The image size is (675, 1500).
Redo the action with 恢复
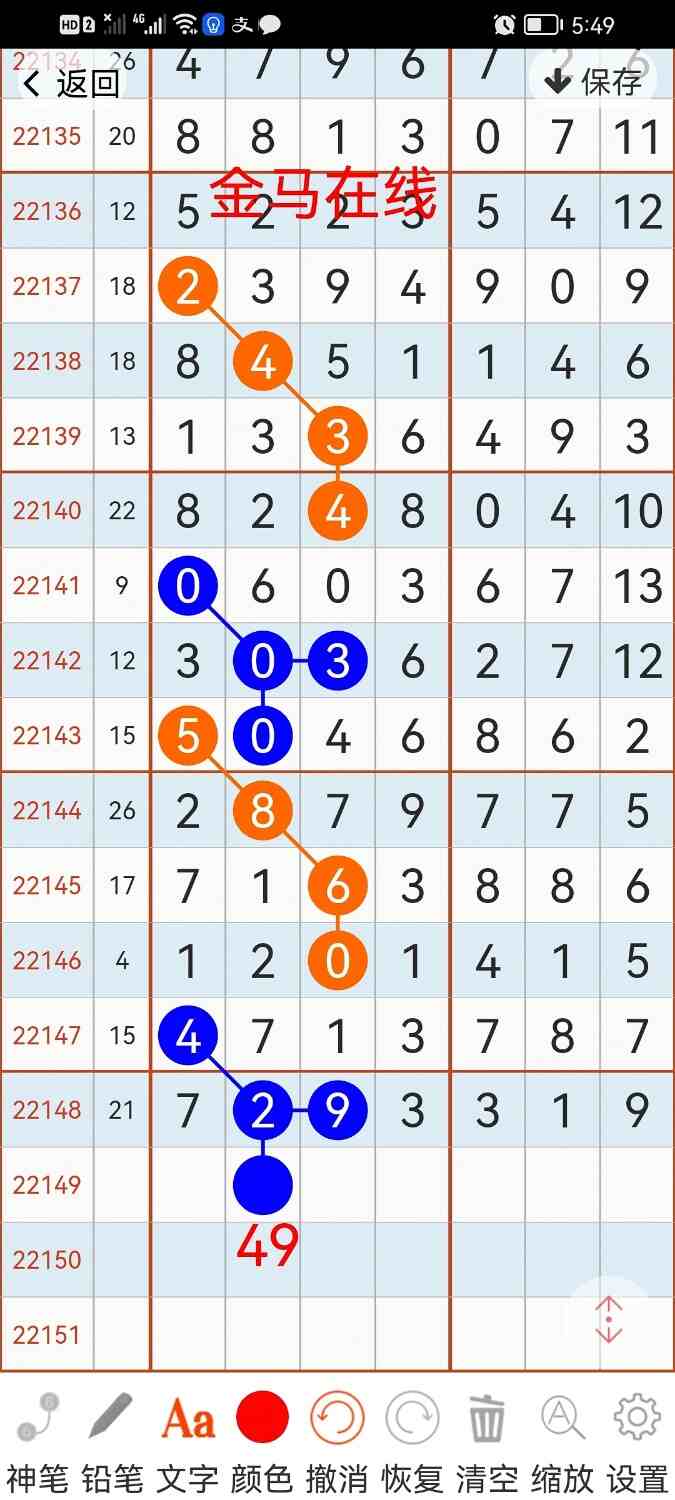pyautogui.click(x=412, y=1436)
